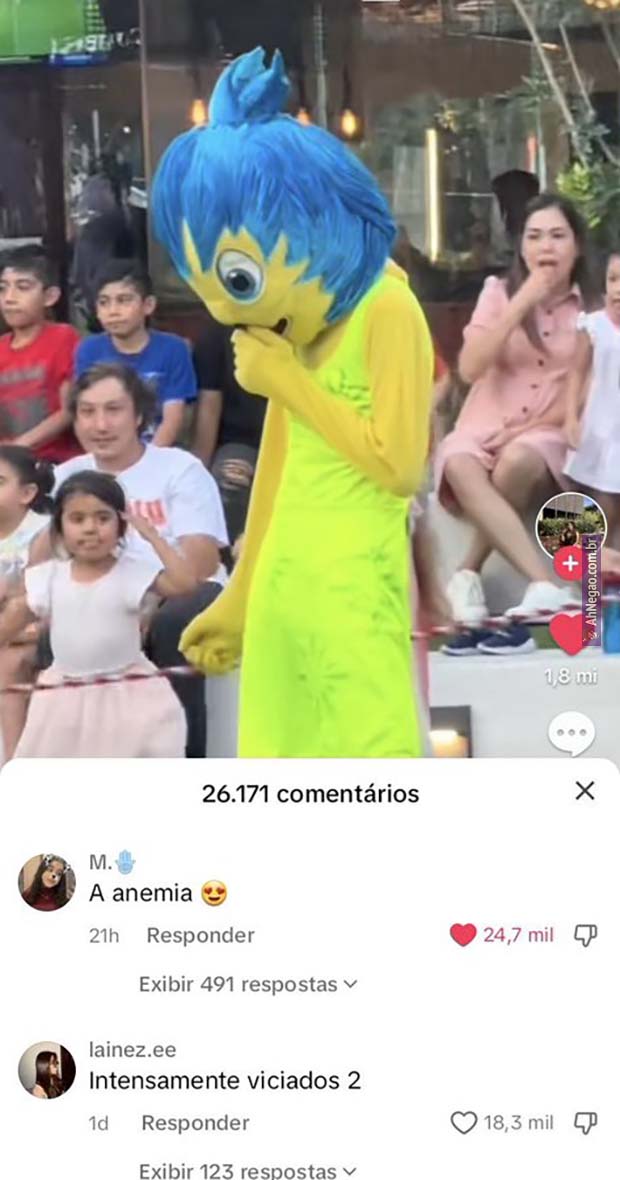The width and height of the screenshot is (620, 1180).
Task: Follow the video creator with the plus button
Action: [x=569, y=563]
